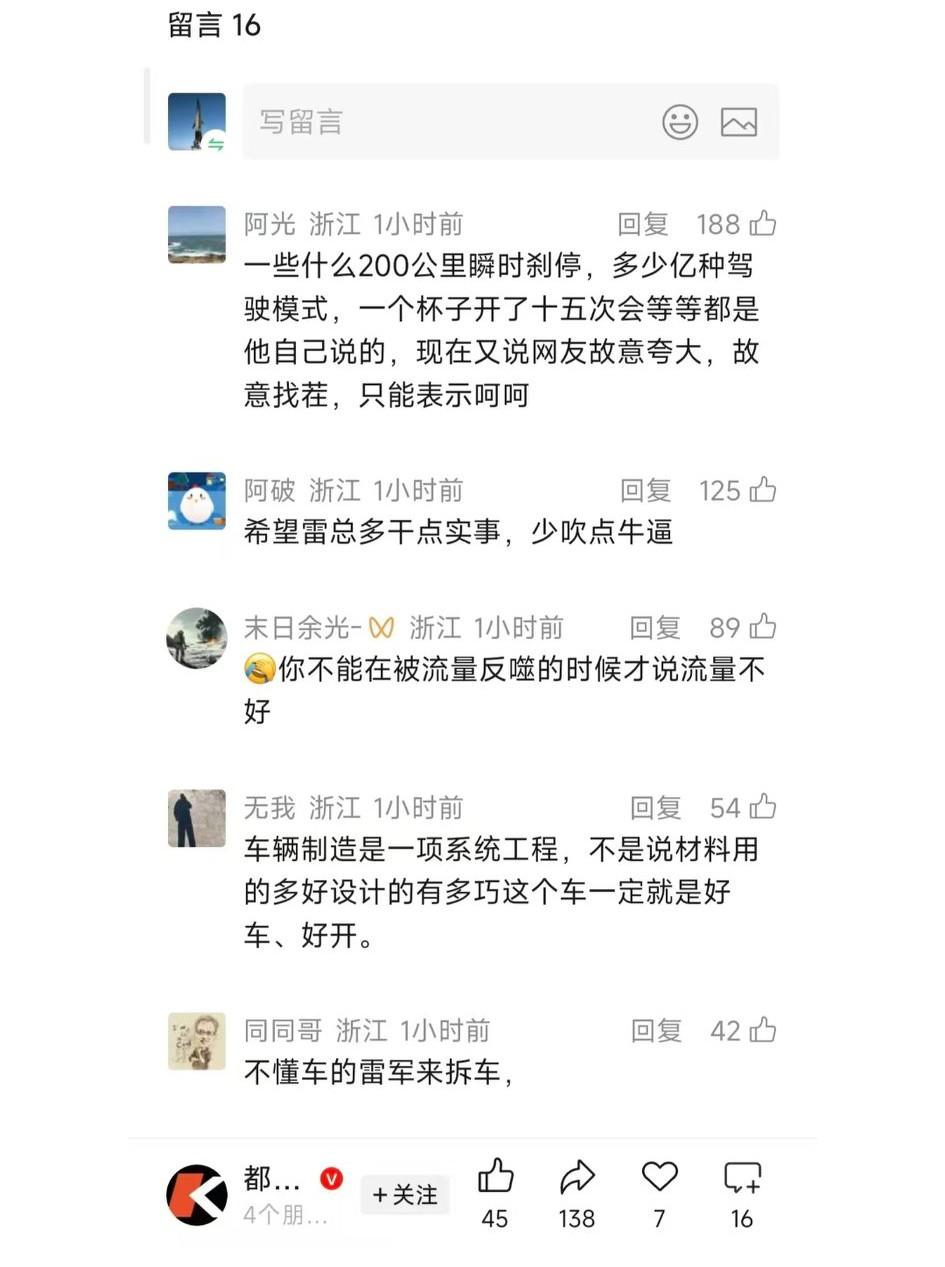
Task: Open 阿光's profile avatar
Action: 196,233
